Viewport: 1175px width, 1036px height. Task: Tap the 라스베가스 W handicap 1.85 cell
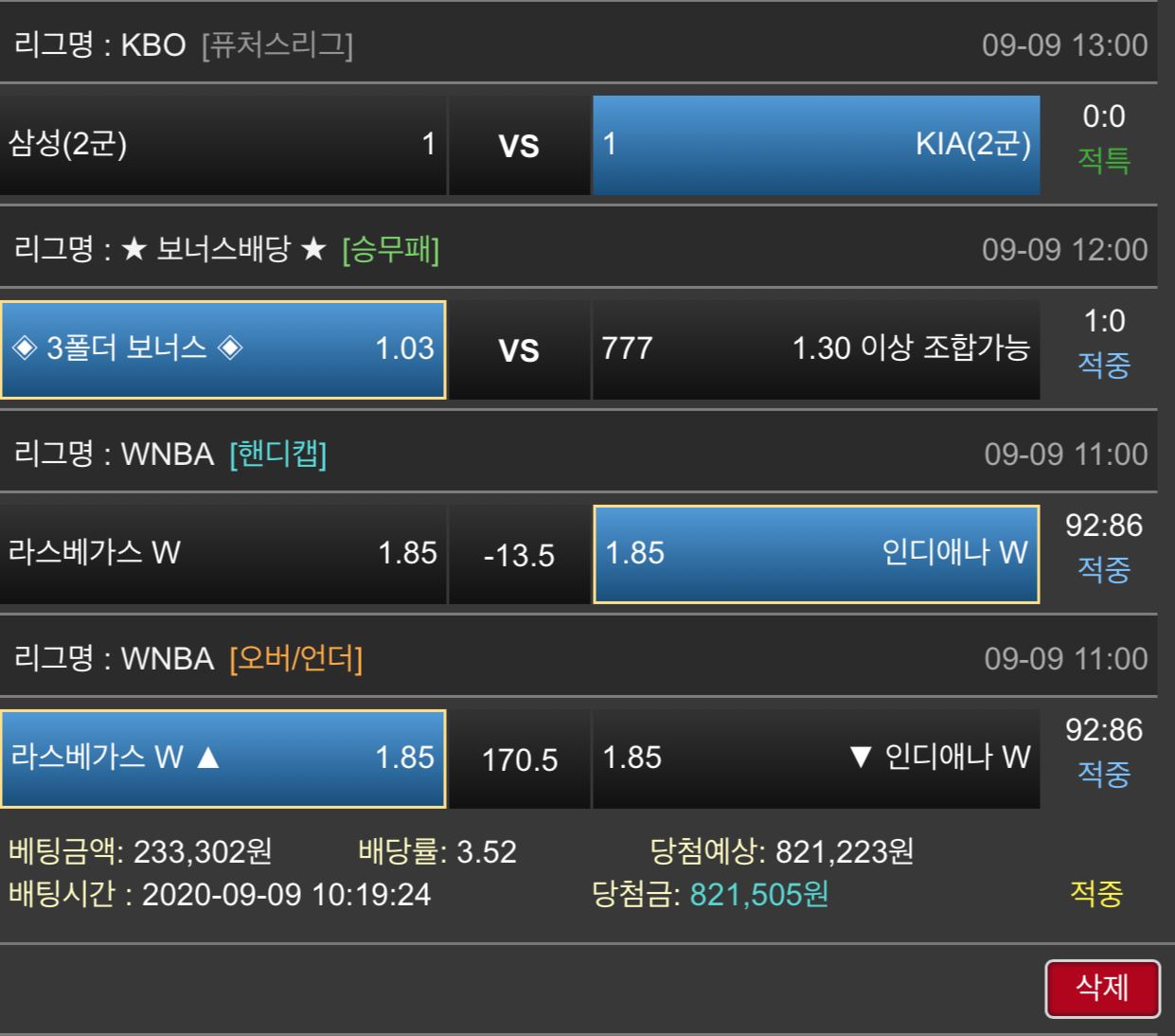point(223,554)
